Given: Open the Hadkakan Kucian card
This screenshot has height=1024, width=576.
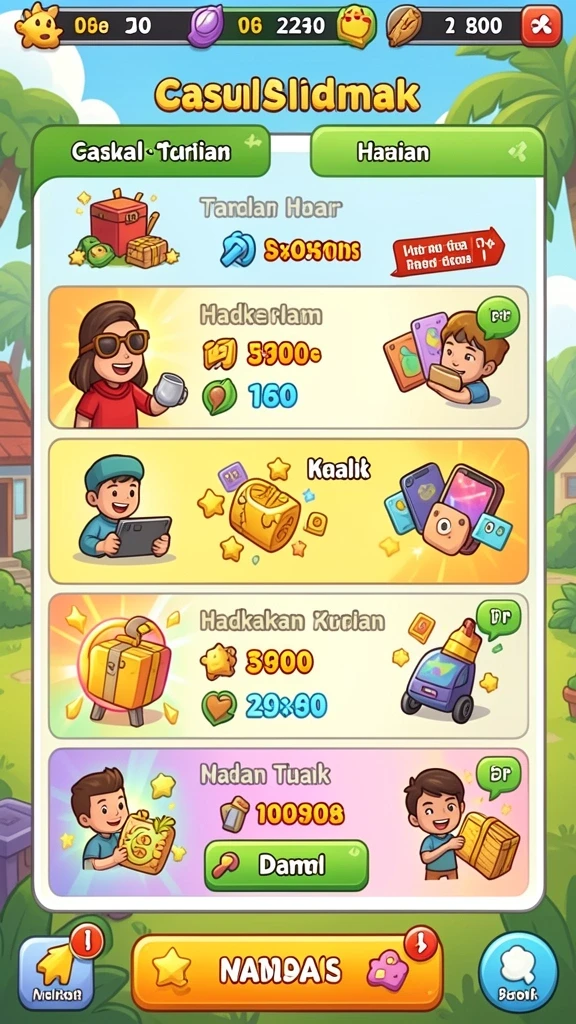Looking at the screenshot, I should [x=288, y=665].
